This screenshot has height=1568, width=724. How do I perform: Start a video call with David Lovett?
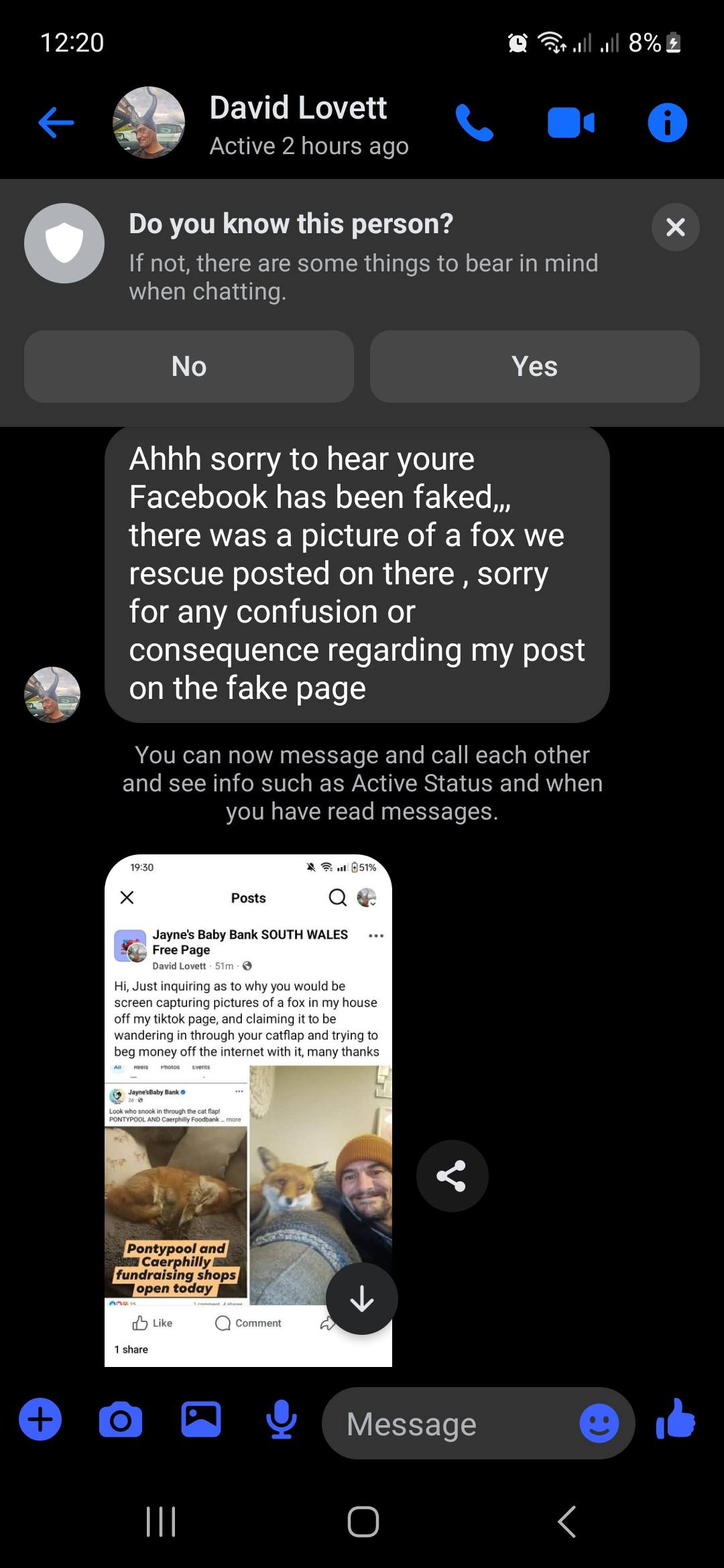(571, 123)
